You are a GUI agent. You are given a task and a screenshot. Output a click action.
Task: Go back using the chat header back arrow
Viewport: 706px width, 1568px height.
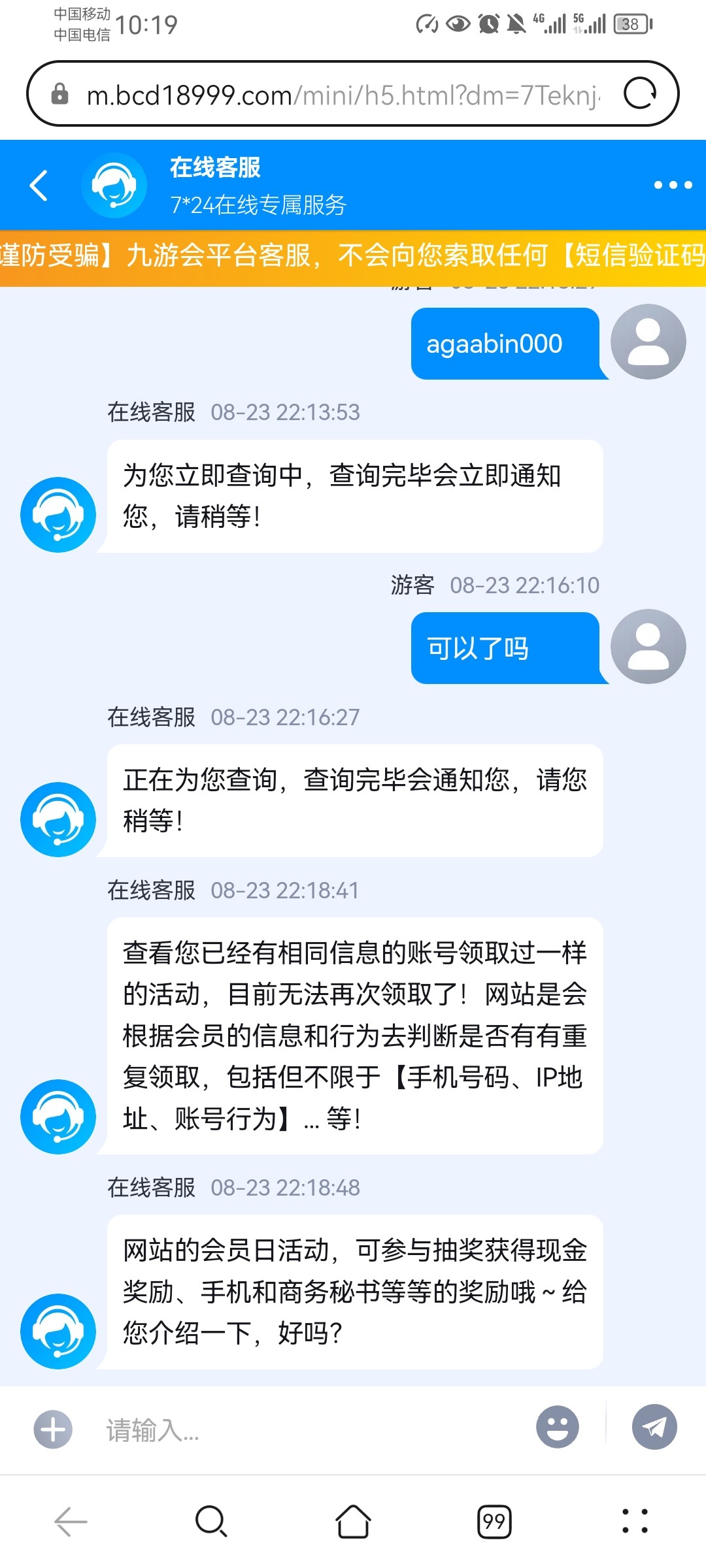39,185
